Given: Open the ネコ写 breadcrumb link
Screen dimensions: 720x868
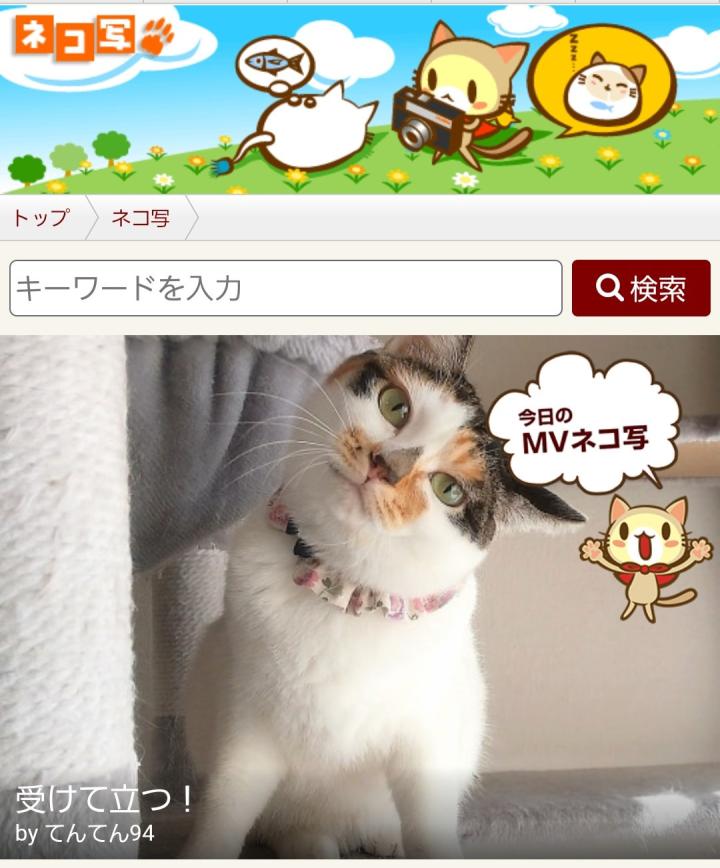Looking at the screenshot, I should coord(140,218).
